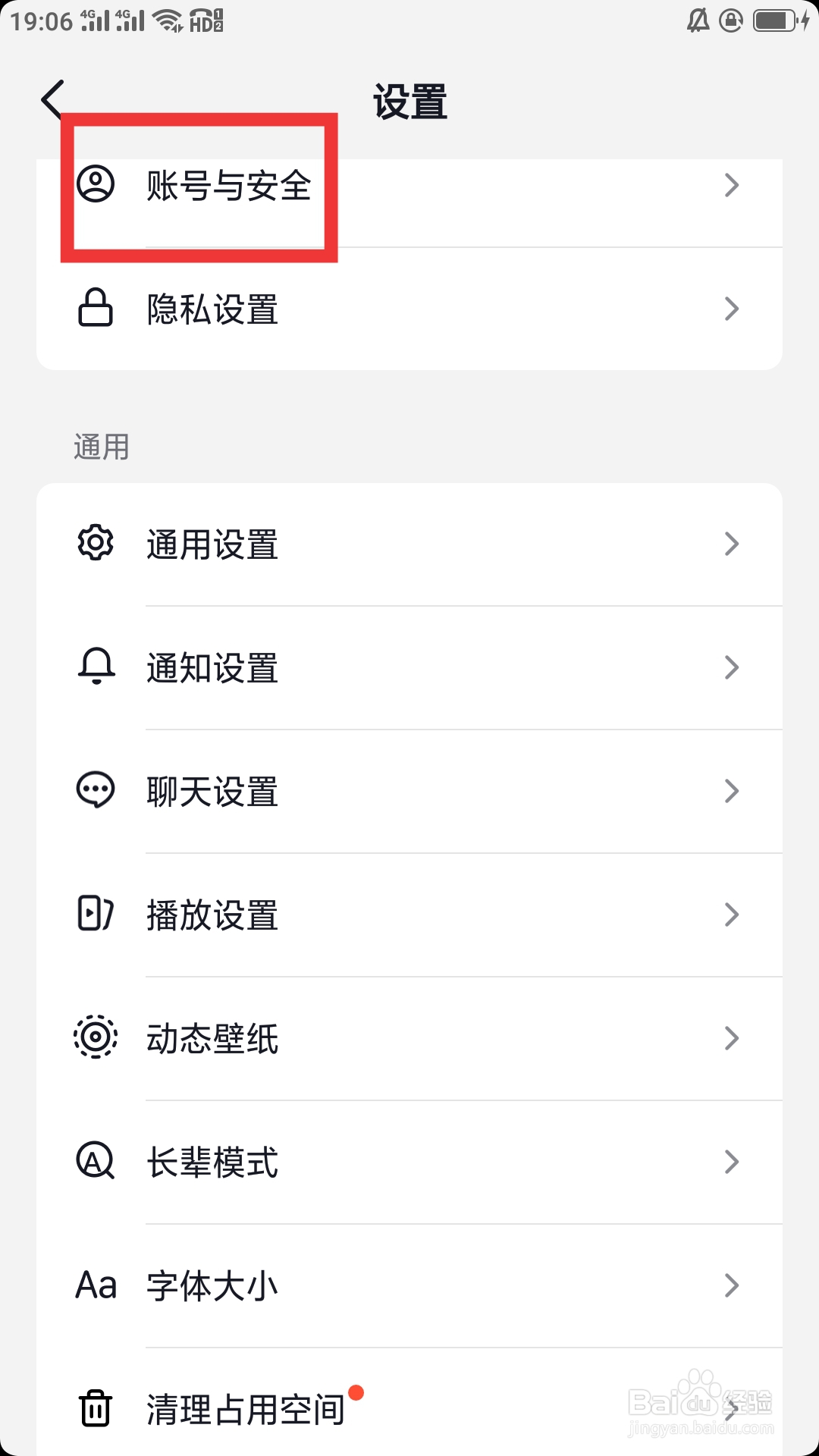This screenshot has height=1456, width=819.
Task: Expand the 通知设置 row chevron
Action: pos(730,667)
